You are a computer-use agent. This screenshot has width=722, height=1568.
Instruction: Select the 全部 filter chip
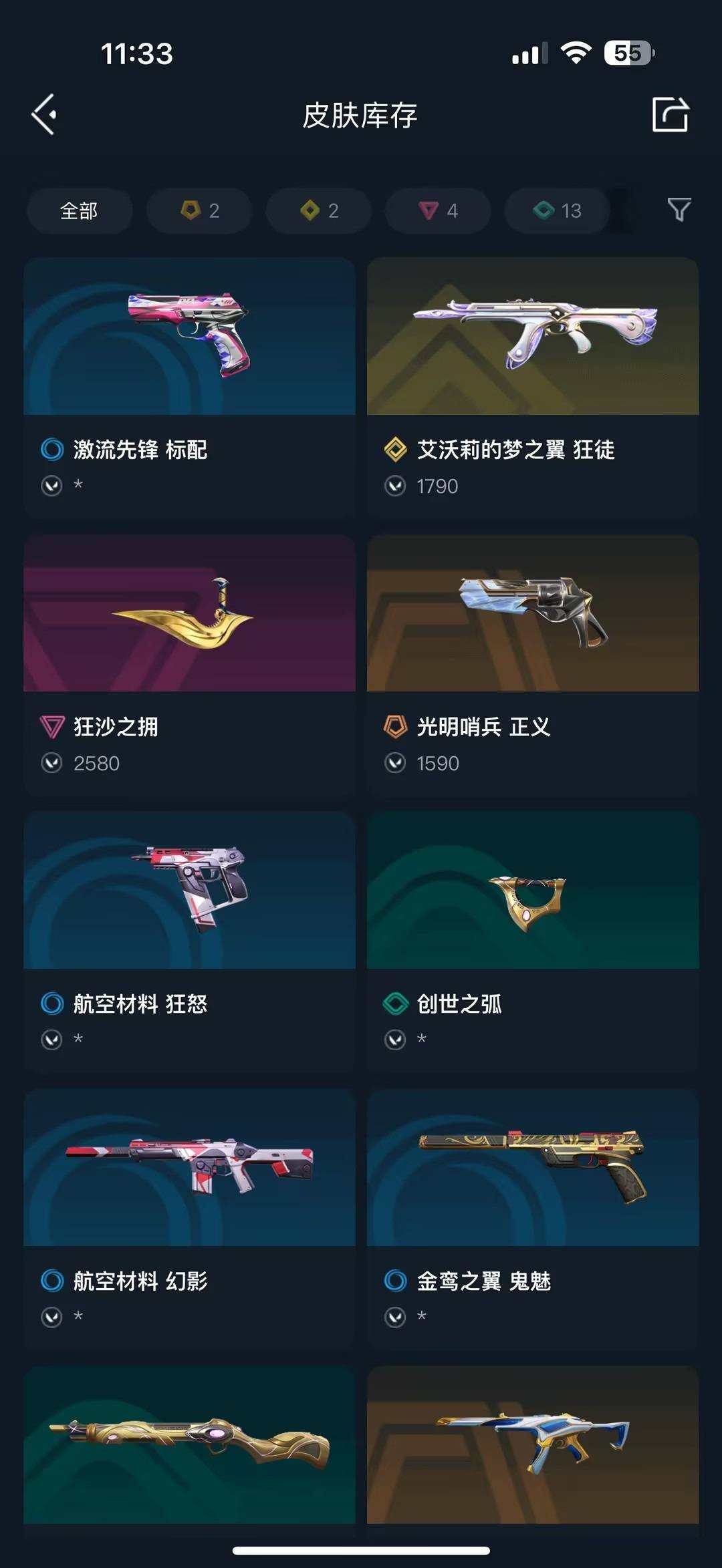click(x=78, y=211)
